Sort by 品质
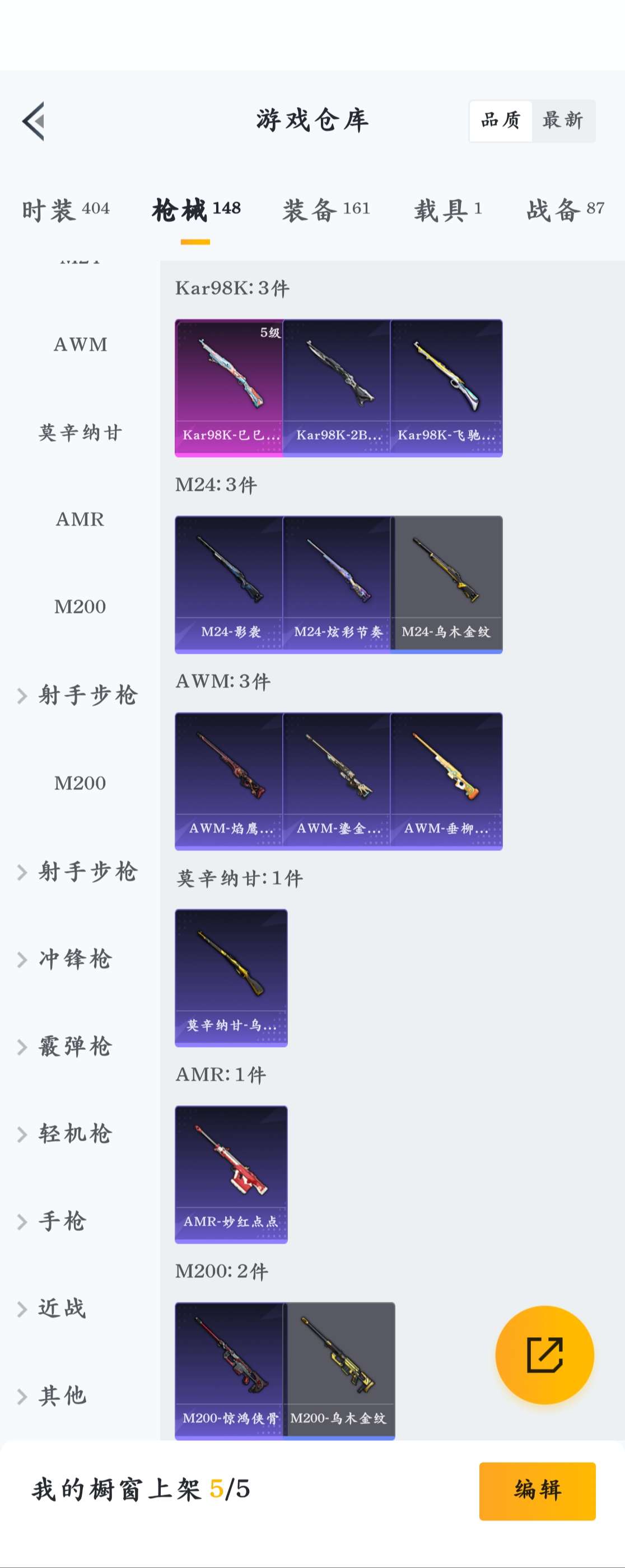 pos(501,120)
